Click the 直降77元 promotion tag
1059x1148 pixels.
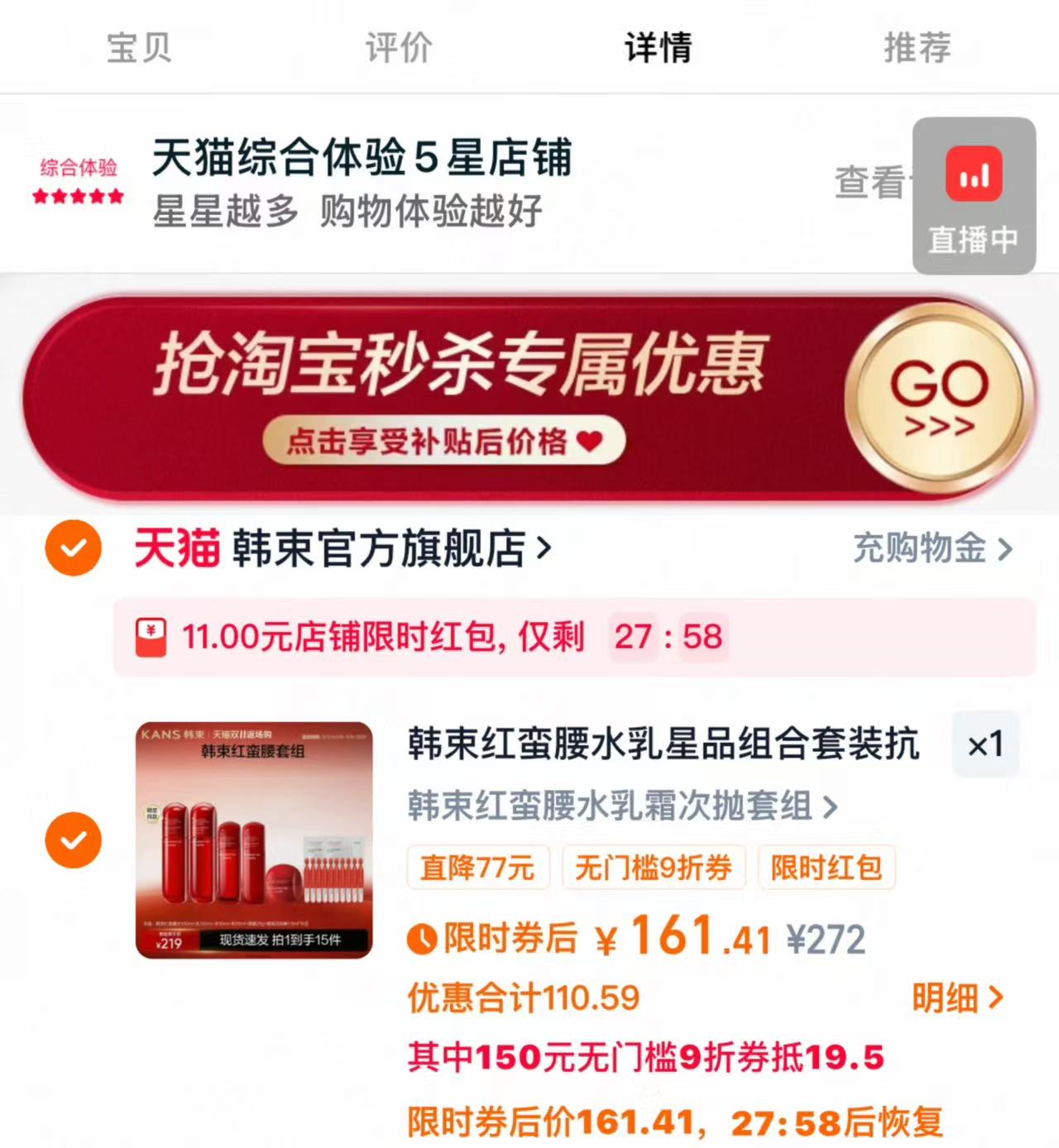point(478,868)
